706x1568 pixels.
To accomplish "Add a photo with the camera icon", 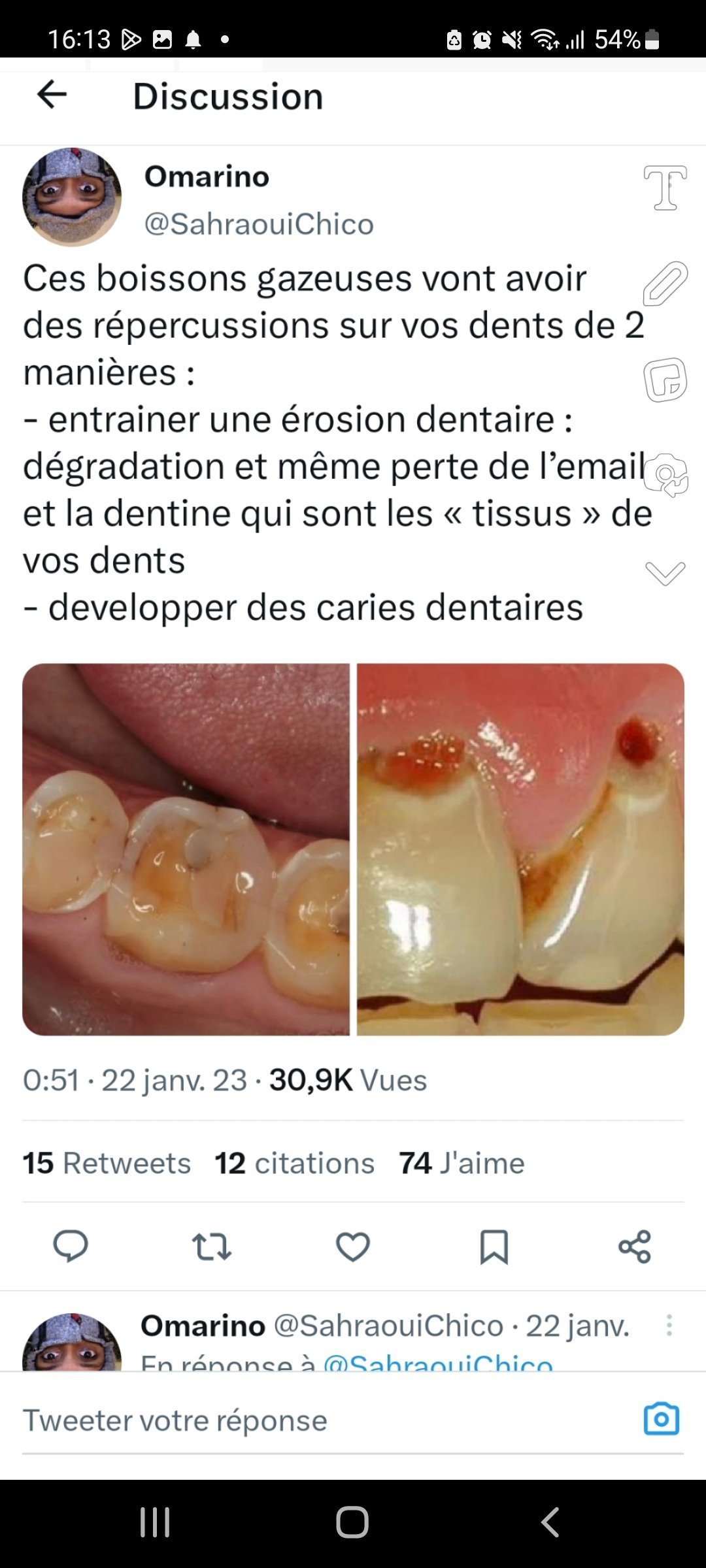I will (662, 1419).
